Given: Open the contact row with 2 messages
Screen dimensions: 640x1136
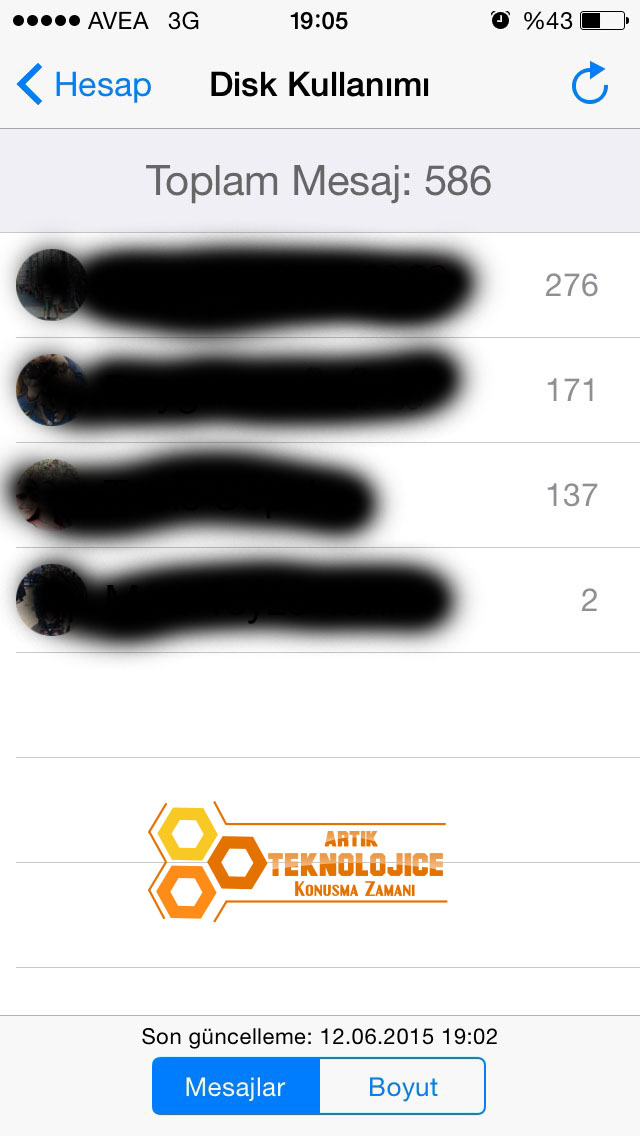Looking at the screenshot, I should click(320, 601).
